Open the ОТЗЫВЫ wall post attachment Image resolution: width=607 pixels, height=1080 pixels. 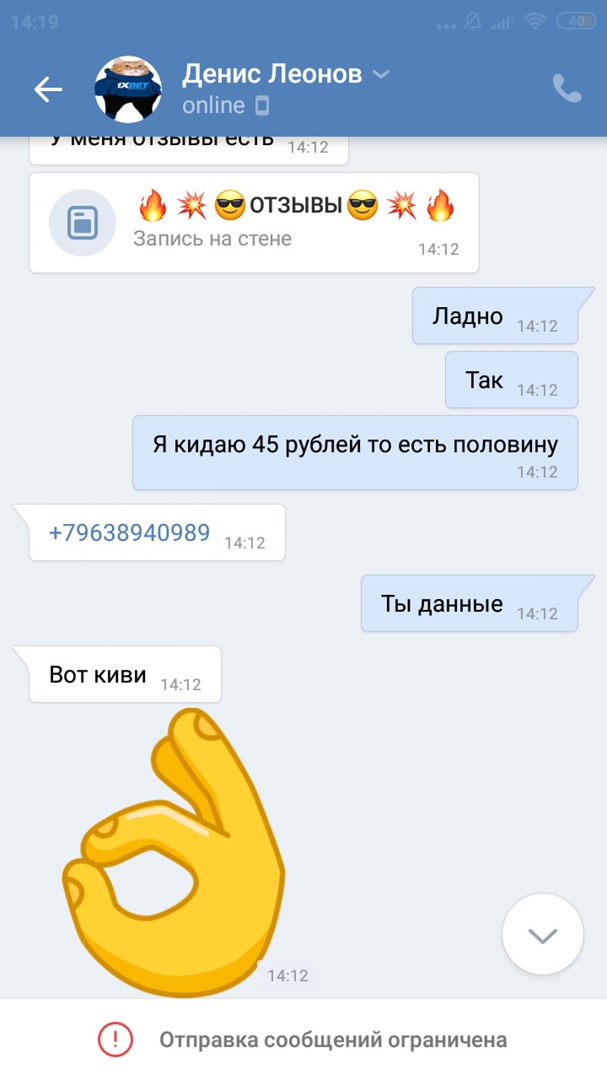(x=254, y=222)
